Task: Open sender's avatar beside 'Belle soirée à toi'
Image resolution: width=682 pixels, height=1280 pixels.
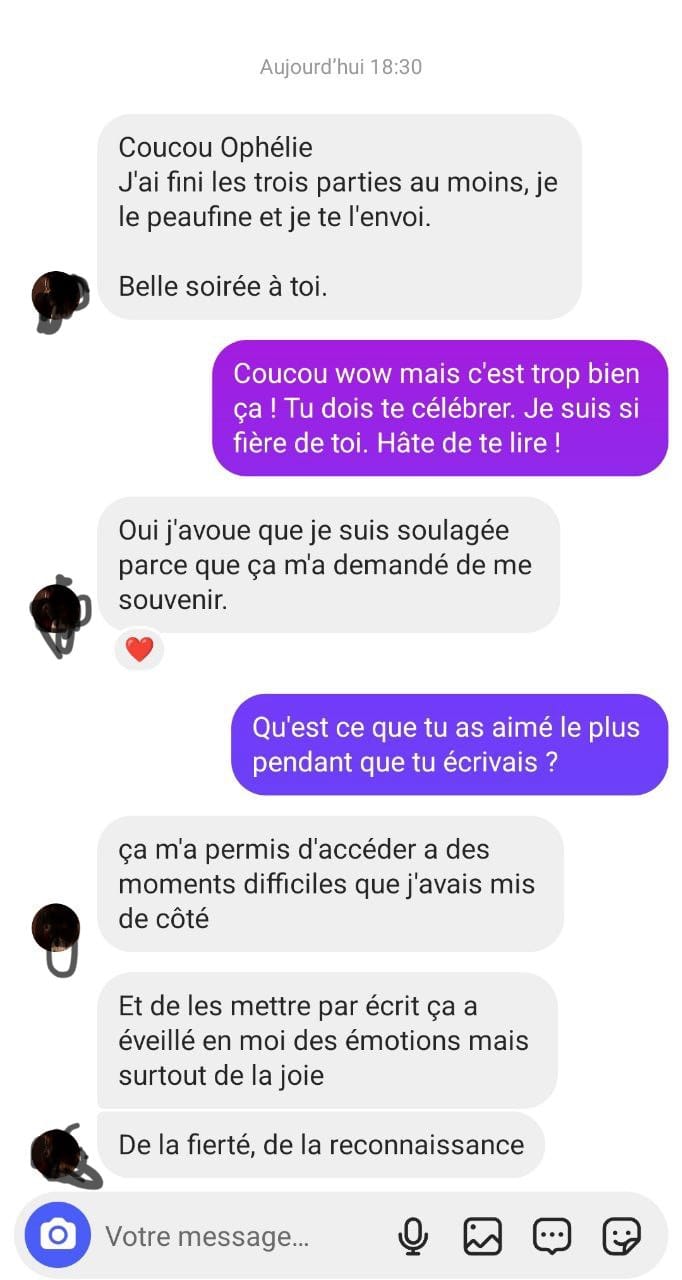Action: pos(58,298)
